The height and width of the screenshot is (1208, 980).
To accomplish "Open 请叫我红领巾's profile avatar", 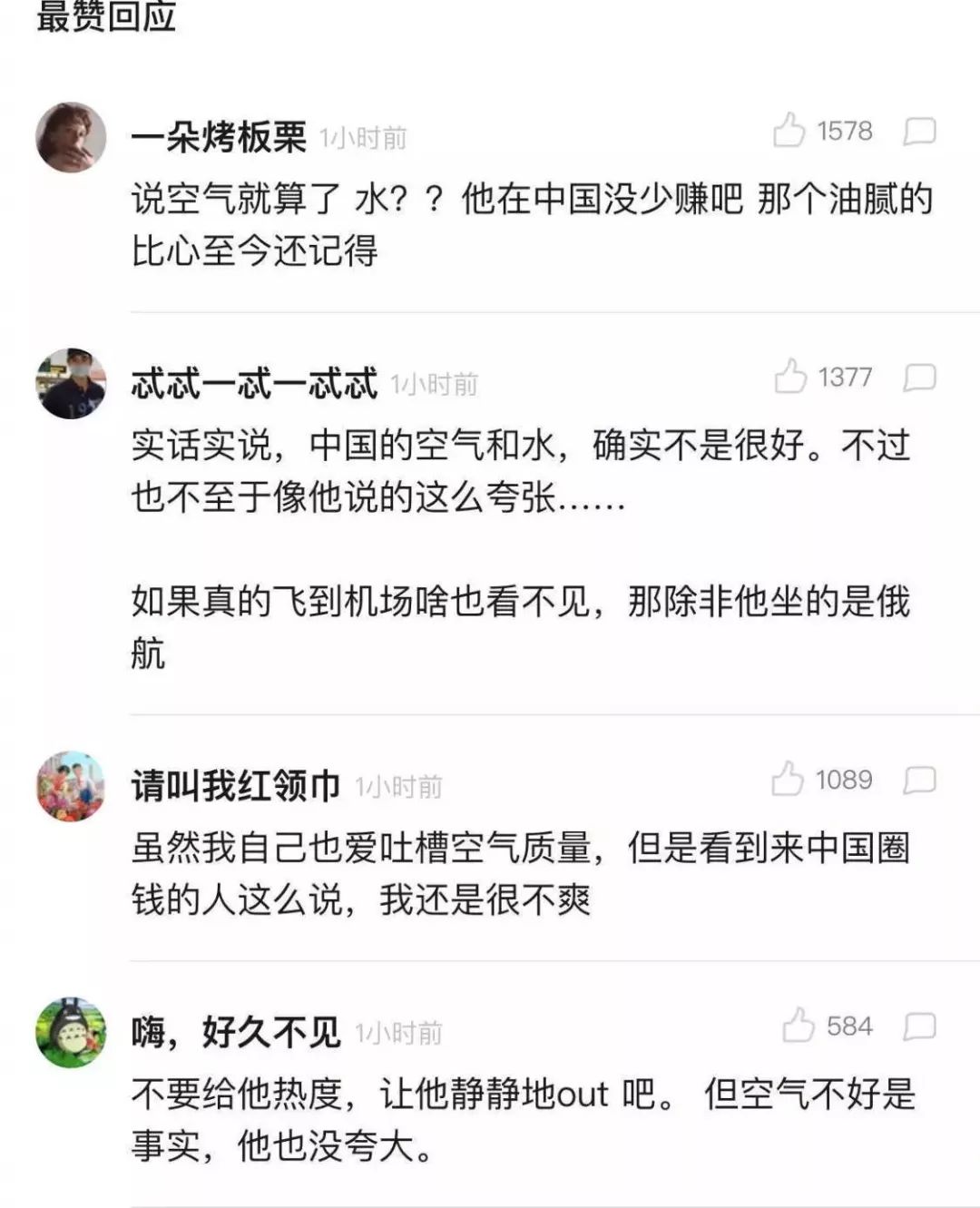I will (71, 786).
